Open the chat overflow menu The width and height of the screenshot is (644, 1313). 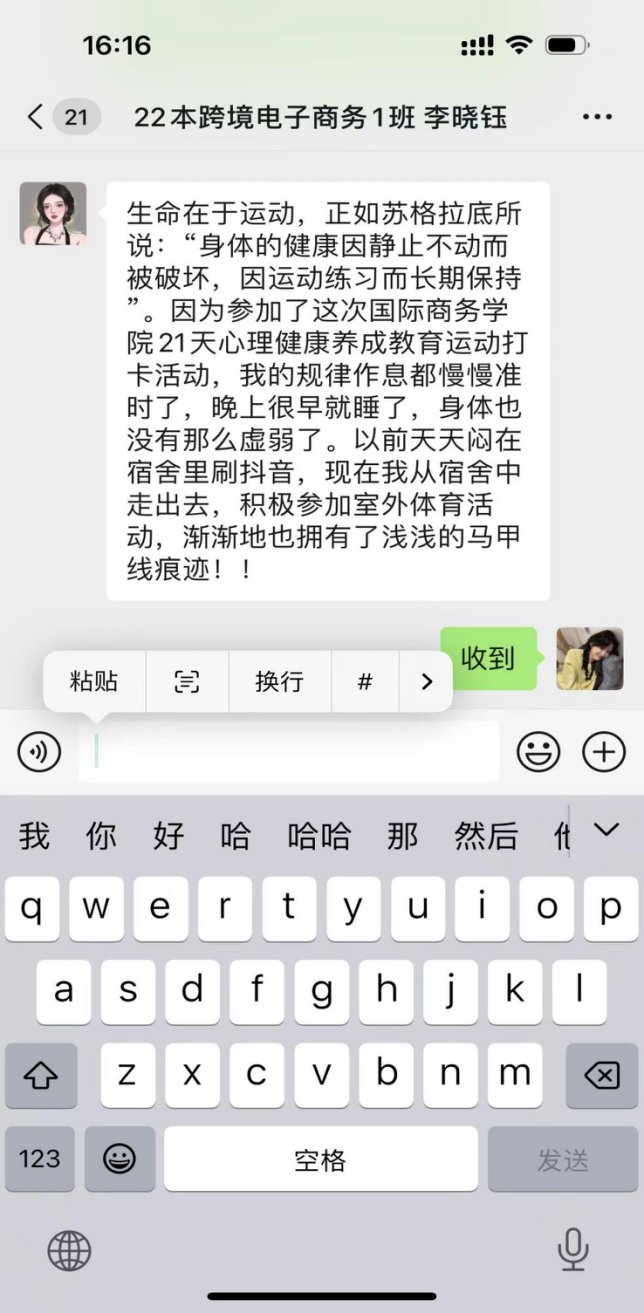[x=597, y=117]
